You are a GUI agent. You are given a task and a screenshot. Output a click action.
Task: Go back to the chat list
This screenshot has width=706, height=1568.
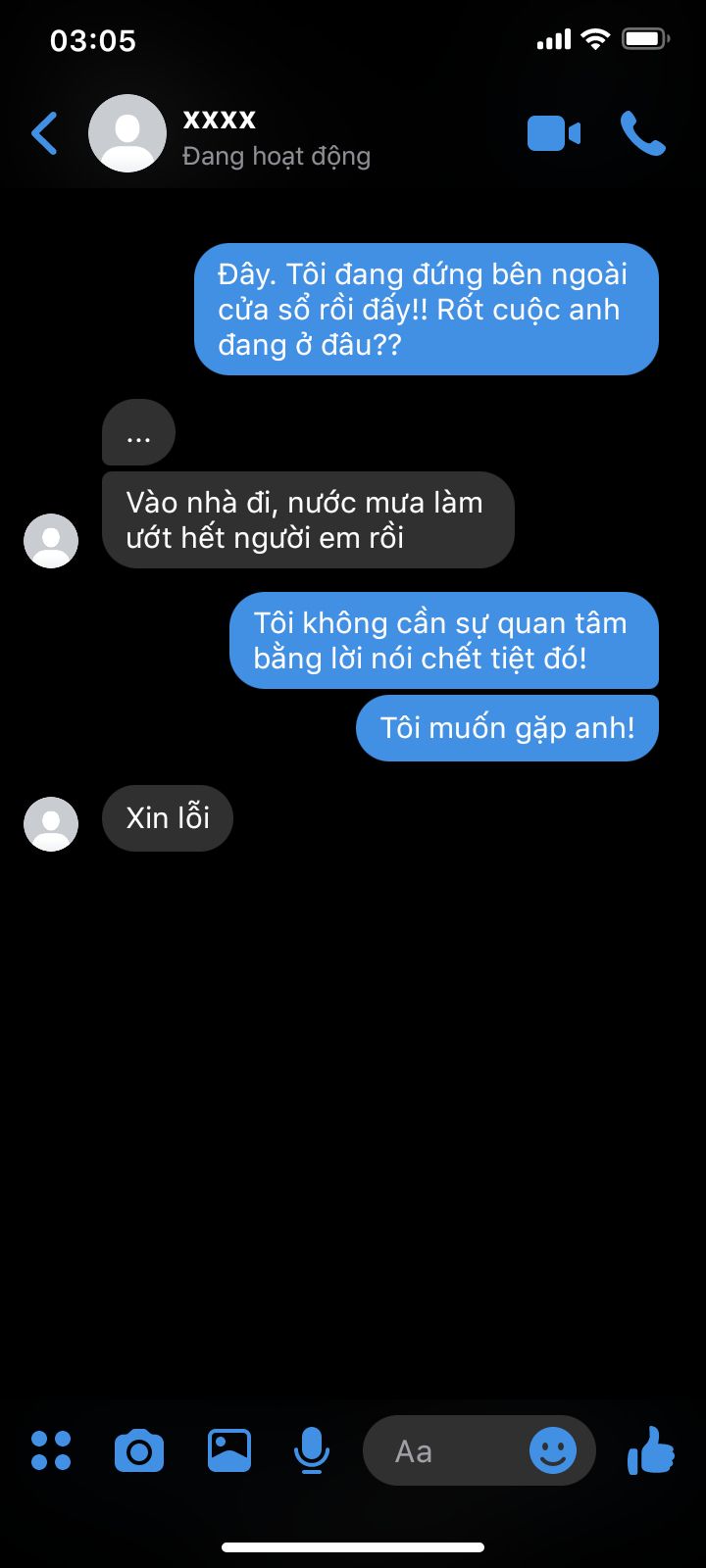click(44, 134)
